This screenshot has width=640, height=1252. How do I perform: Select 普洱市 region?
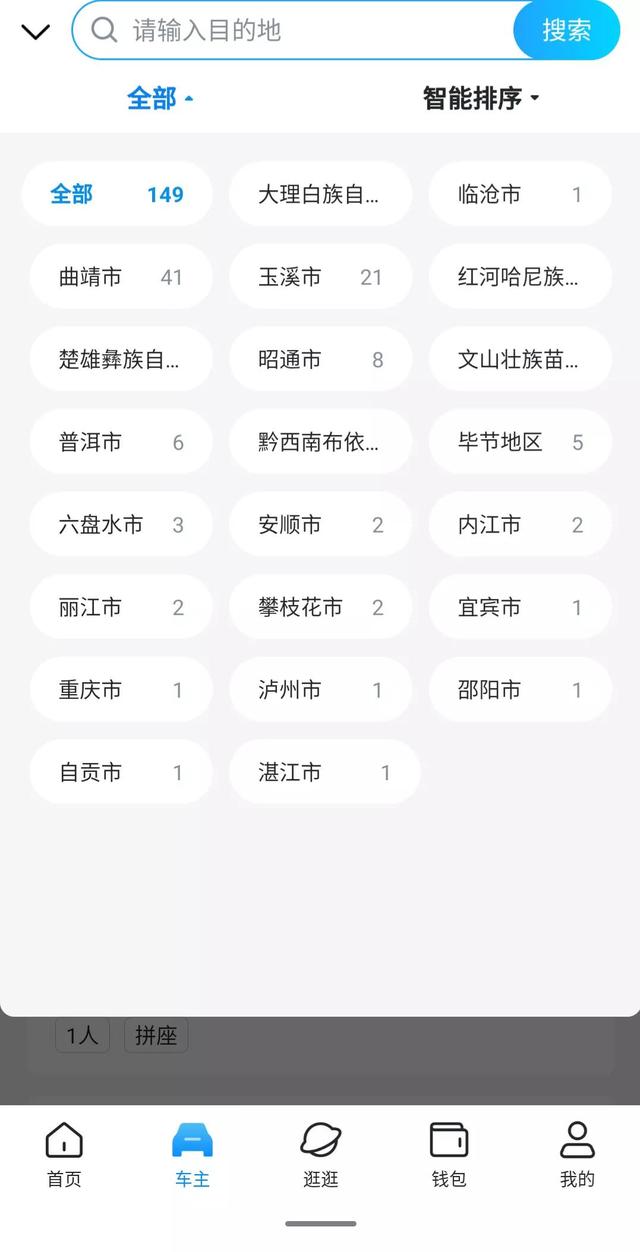tap(121, 442)
